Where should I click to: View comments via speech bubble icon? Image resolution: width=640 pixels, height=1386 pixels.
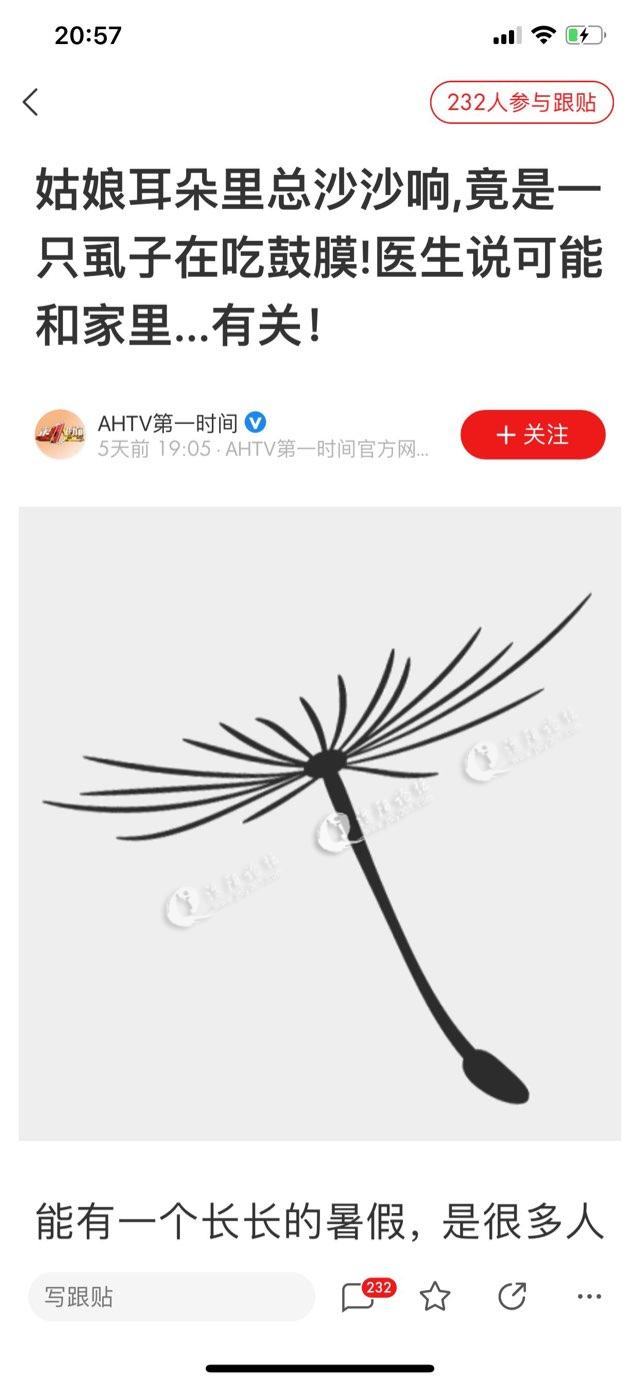pos(358,1297)
